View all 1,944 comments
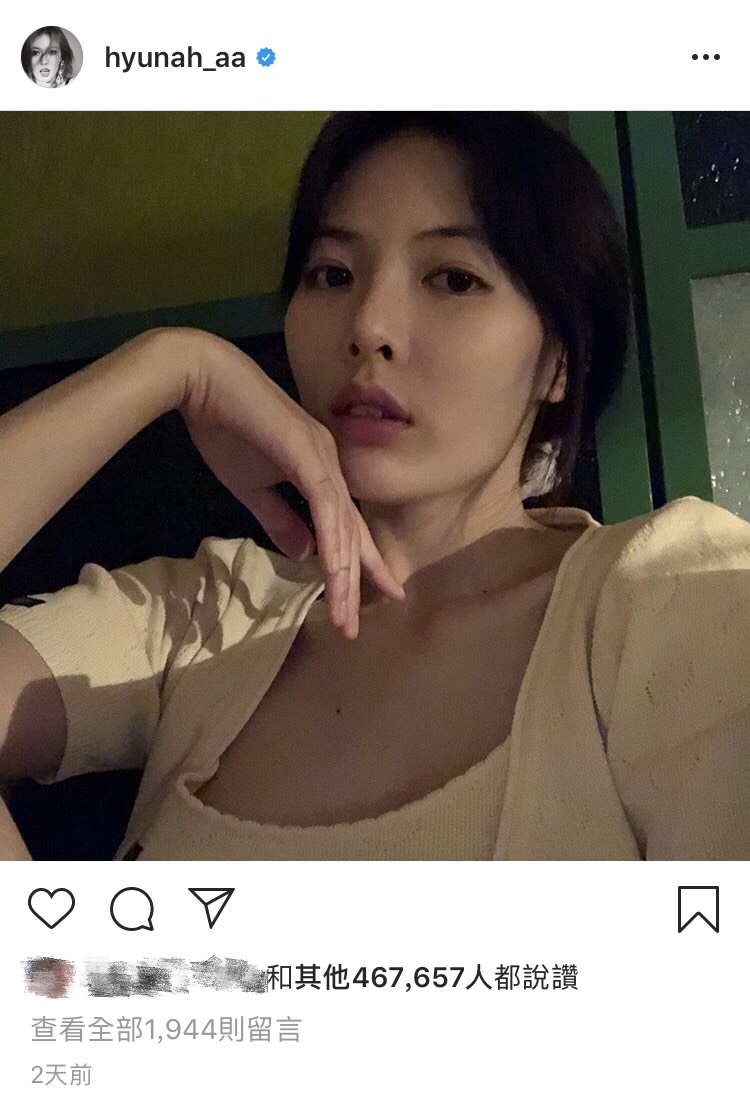The image size is (750, 1096). click(166, 1029)
